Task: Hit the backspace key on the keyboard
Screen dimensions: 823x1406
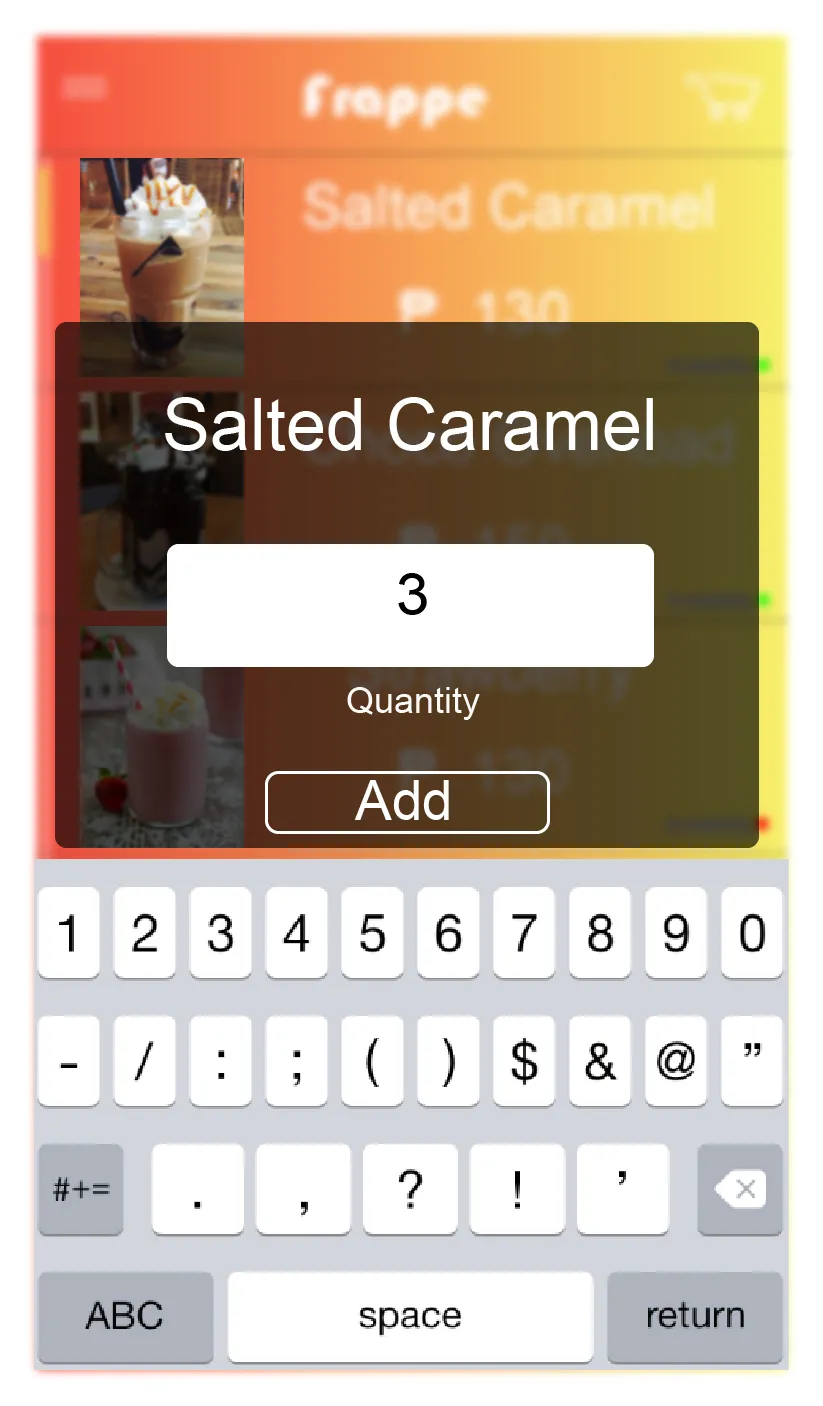Action: click(x=740, y=1190)
